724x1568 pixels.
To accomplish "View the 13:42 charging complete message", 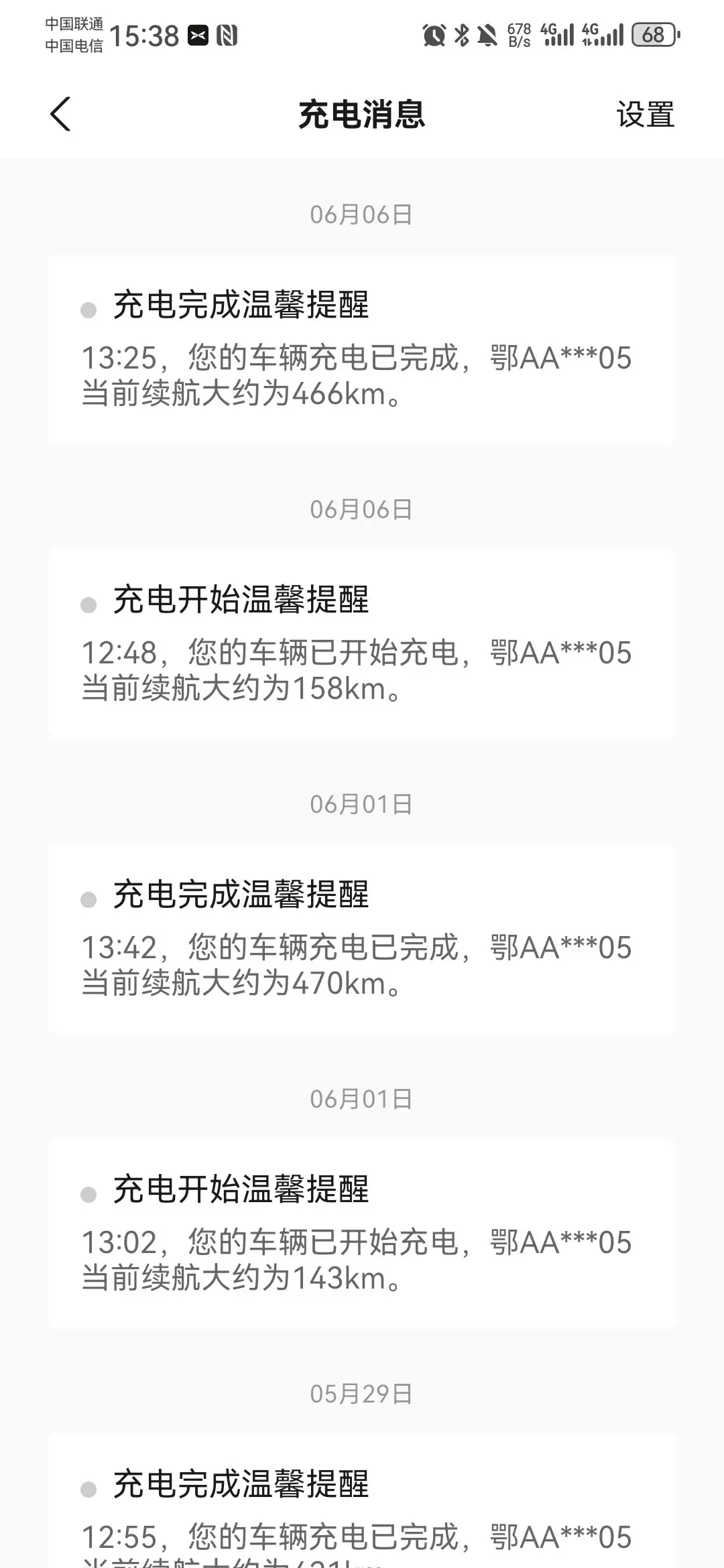I will 362,939.
